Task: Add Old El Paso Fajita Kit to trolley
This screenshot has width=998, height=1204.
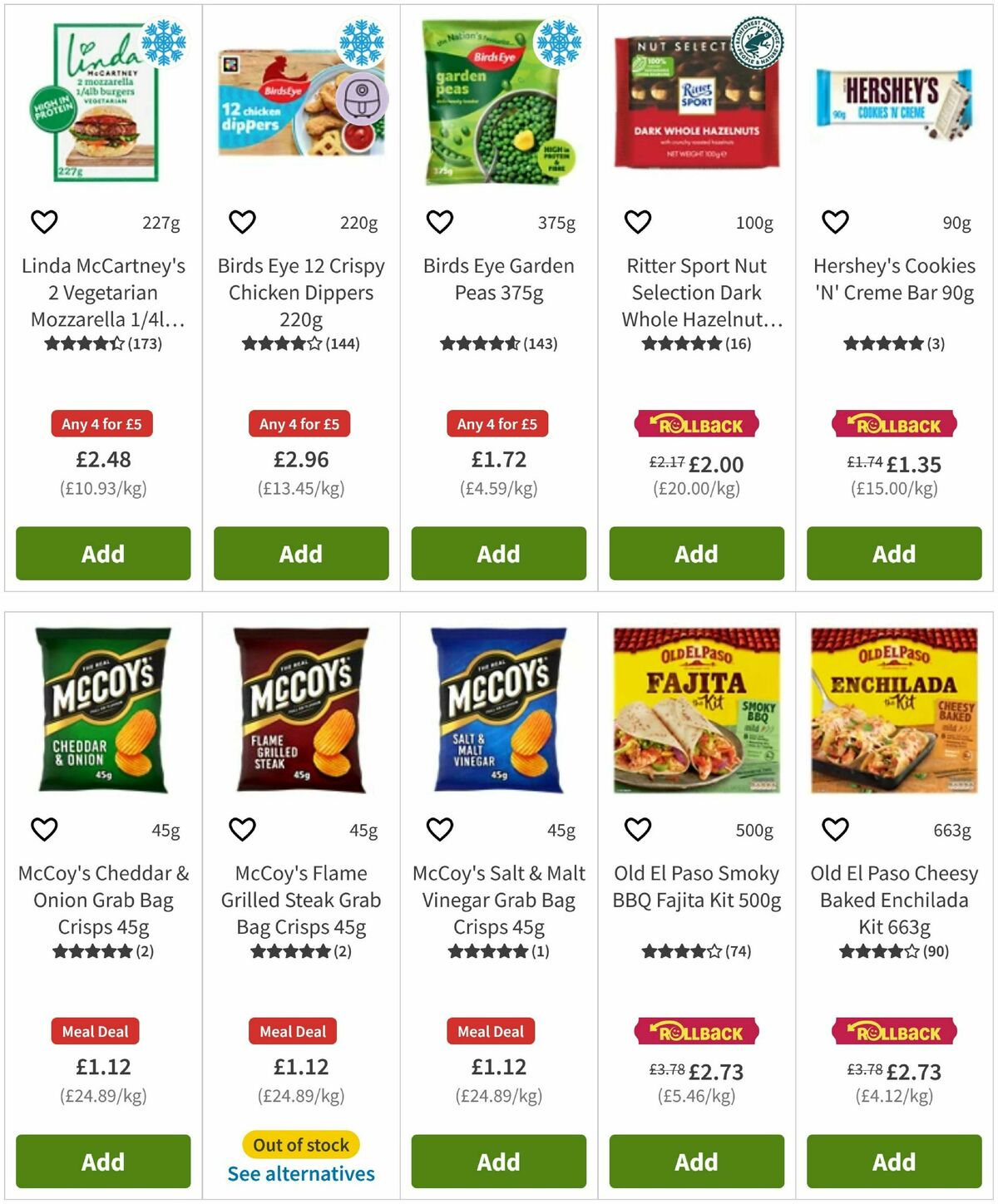Action: coord(695,1162)
